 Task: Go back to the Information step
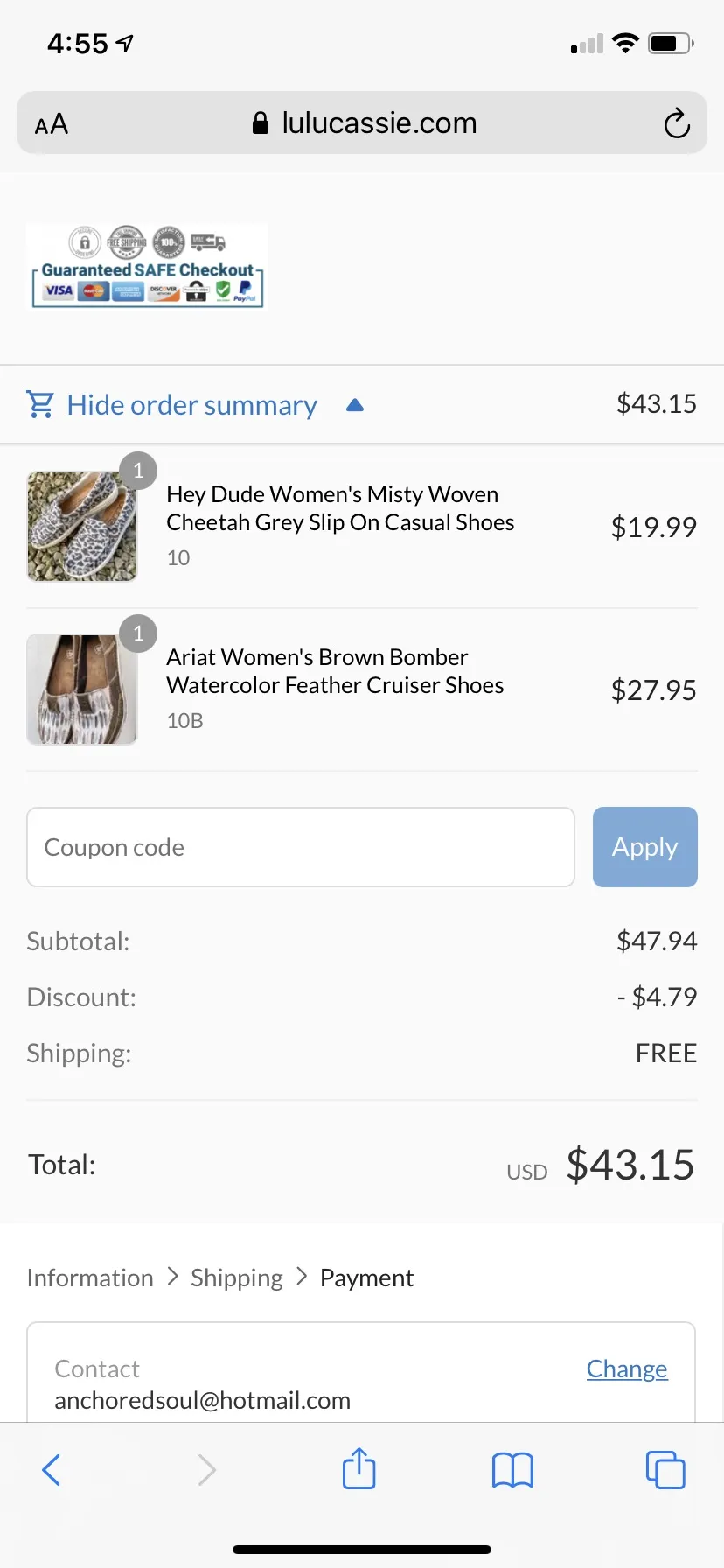coord(90,1277)
